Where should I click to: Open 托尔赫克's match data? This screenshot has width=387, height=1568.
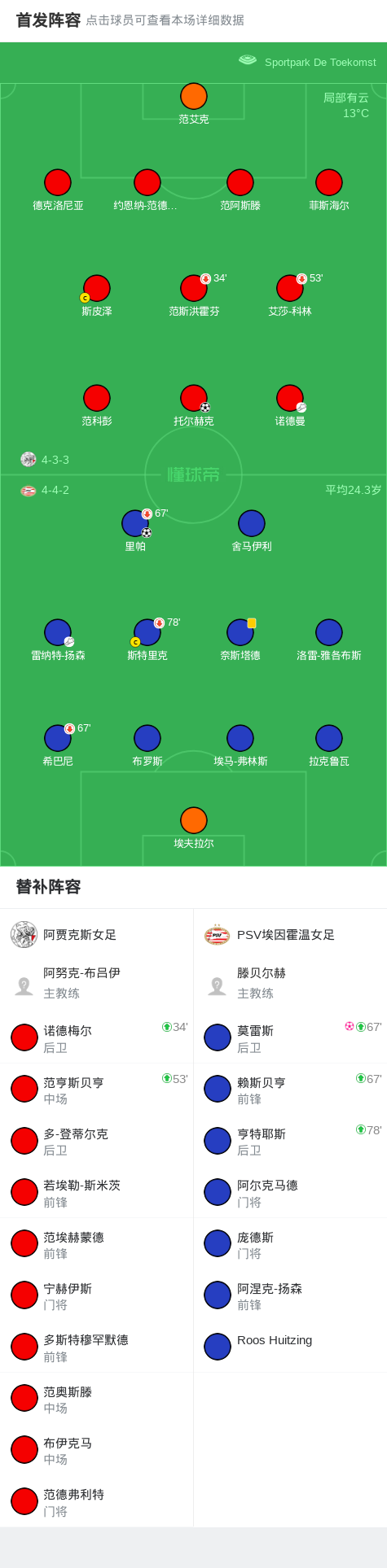pyautogui.click(x=194, y=406)
